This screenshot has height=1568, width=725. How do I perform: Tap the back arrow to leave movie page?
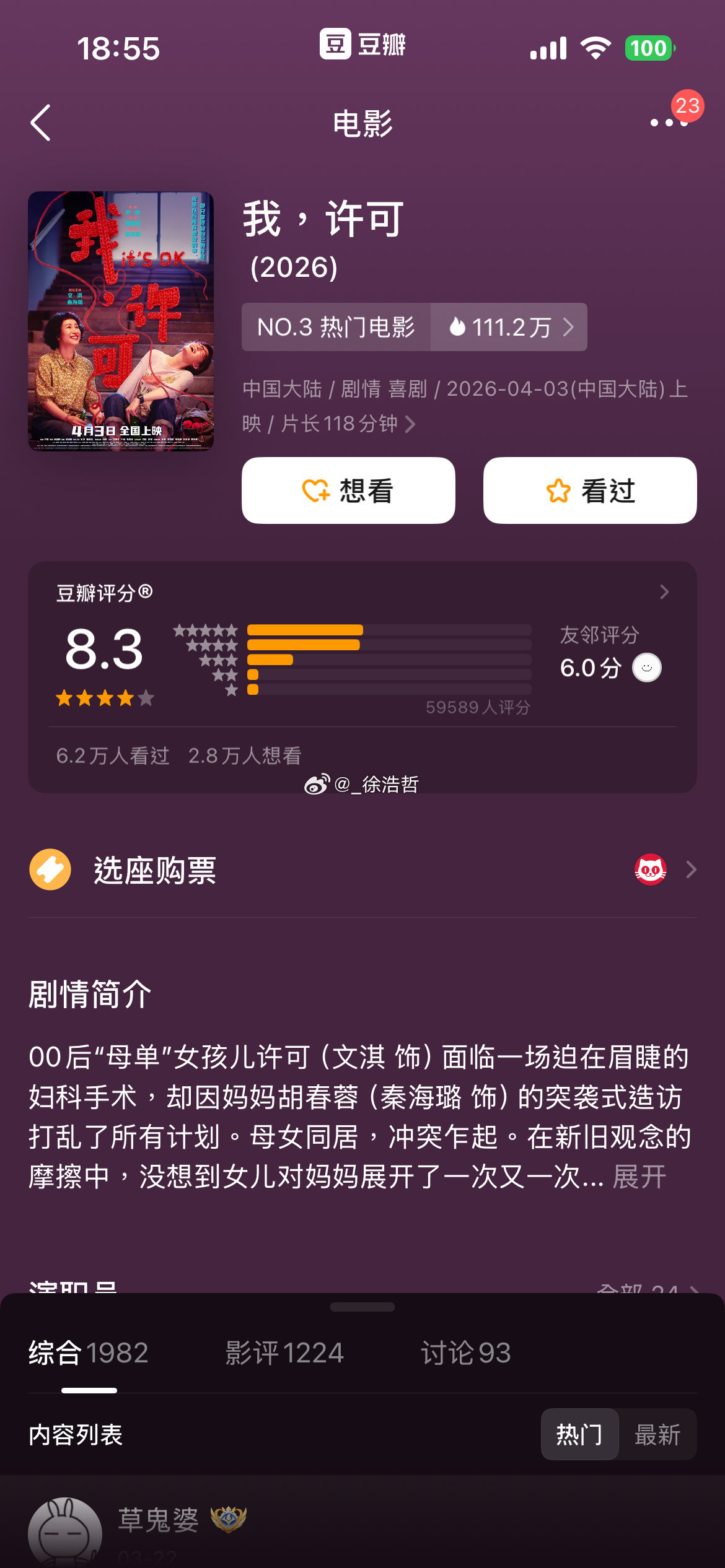(x=41, y=122)
